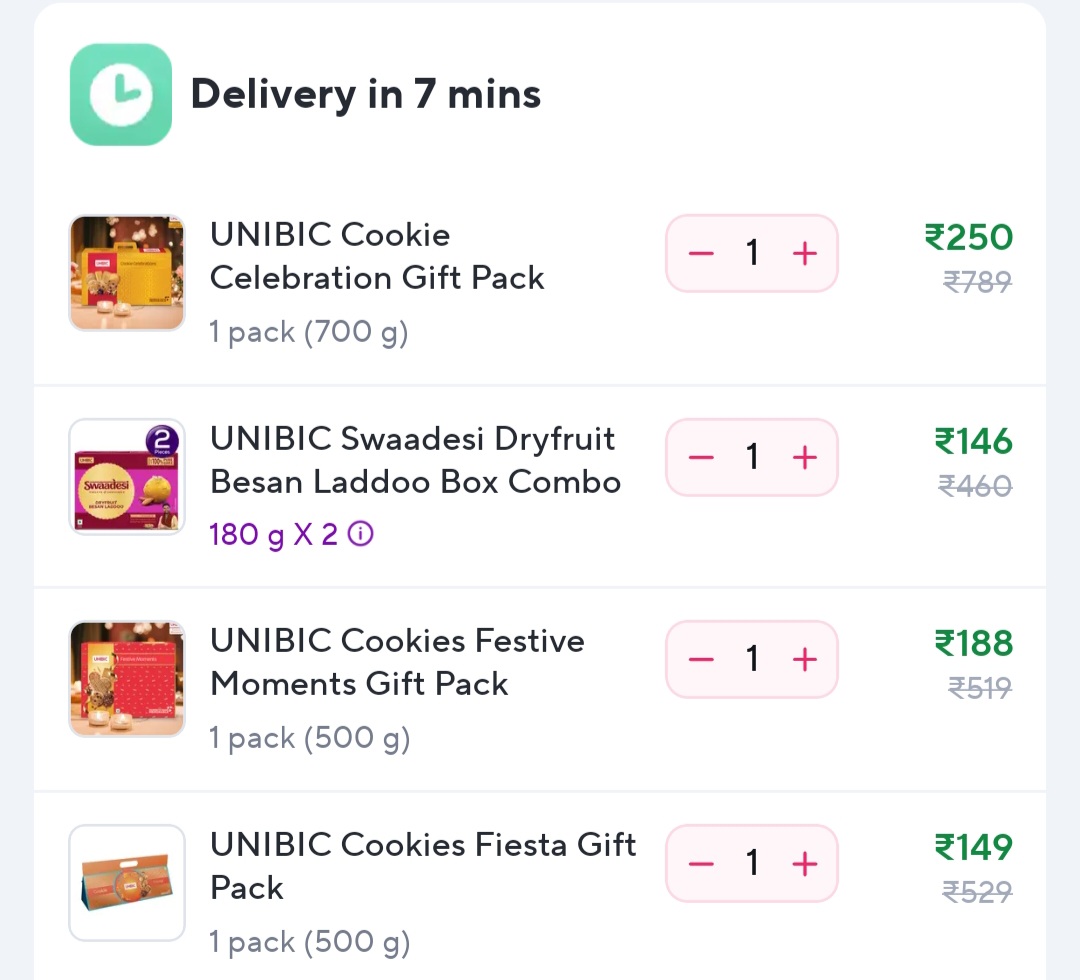
Task: Increase Cookies Festive Moments Gift Pack quantity
Action: click(805, 660)
